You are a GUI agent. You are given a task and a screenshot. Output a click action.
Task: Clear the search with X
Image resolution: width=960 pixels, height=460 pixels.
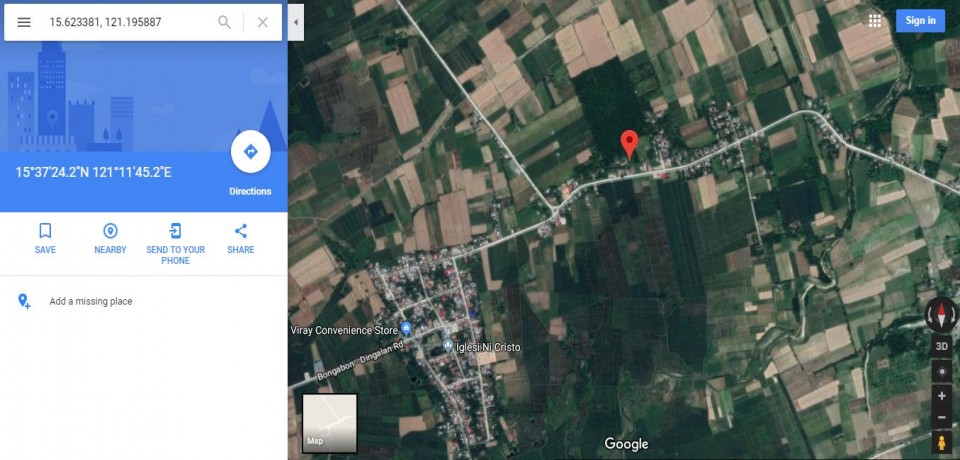tap(262, 22)
